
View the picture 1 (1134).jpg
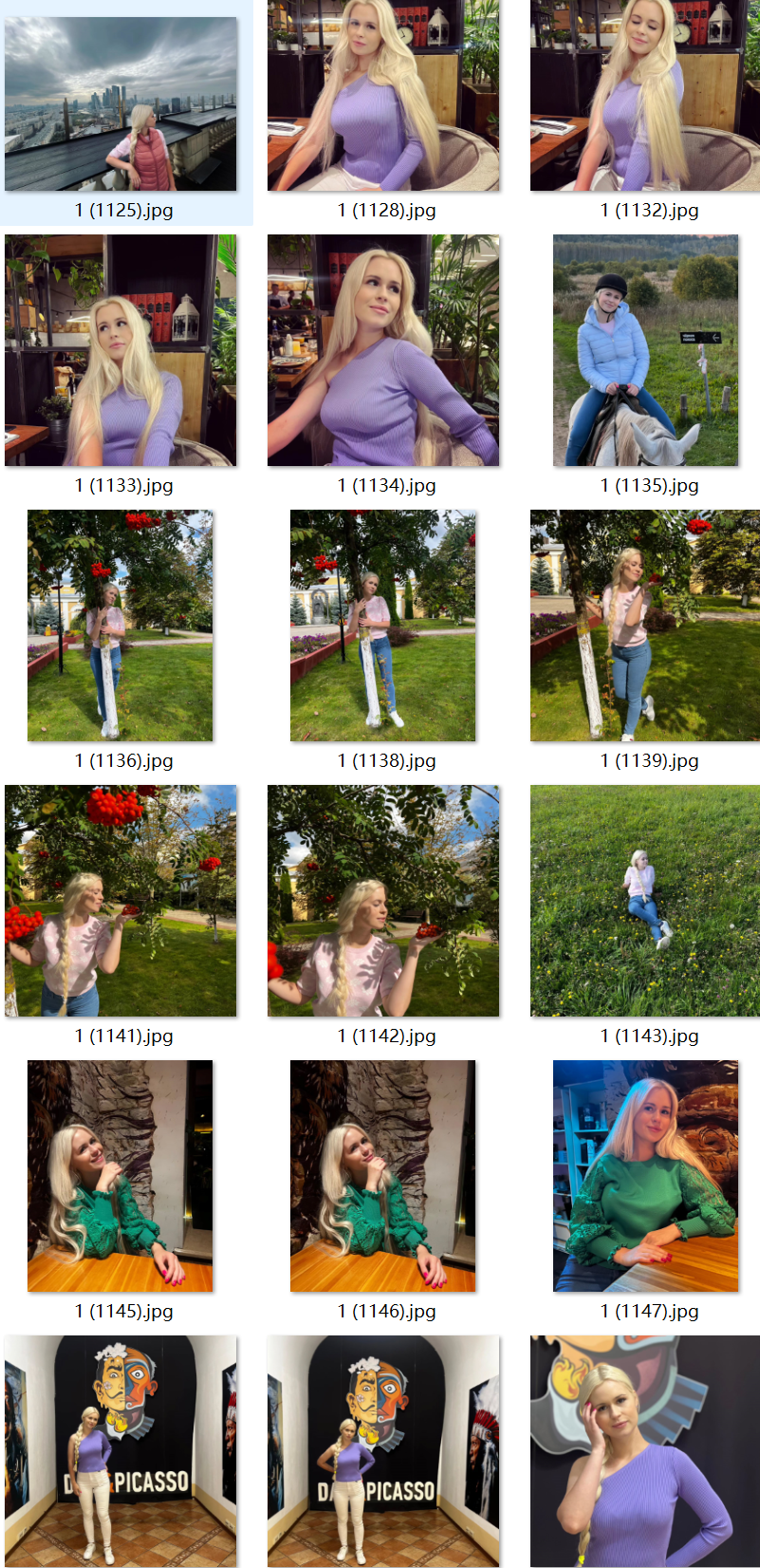[383, 350]
